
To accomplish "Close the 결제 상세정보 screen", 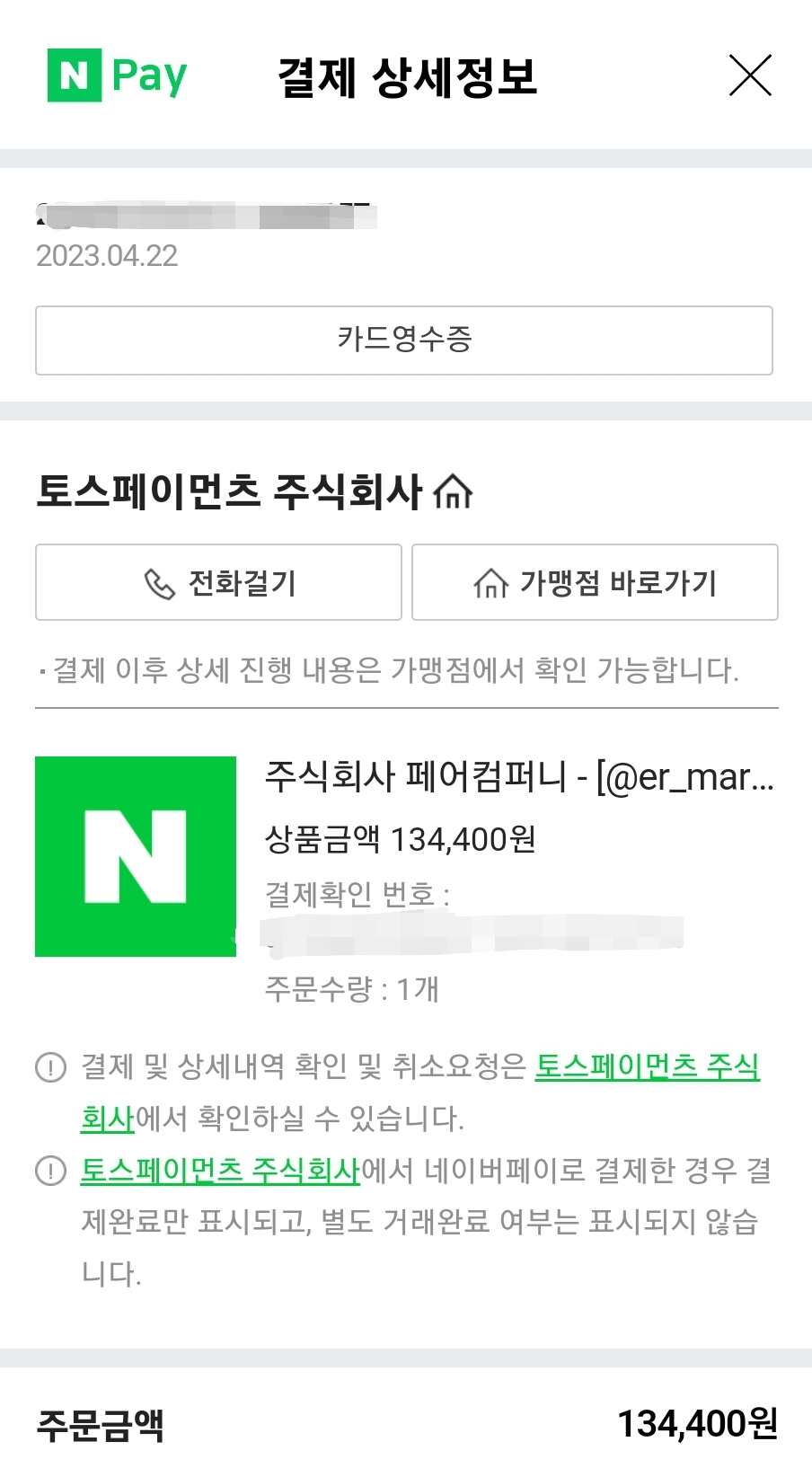I will [x=750, y=75].
